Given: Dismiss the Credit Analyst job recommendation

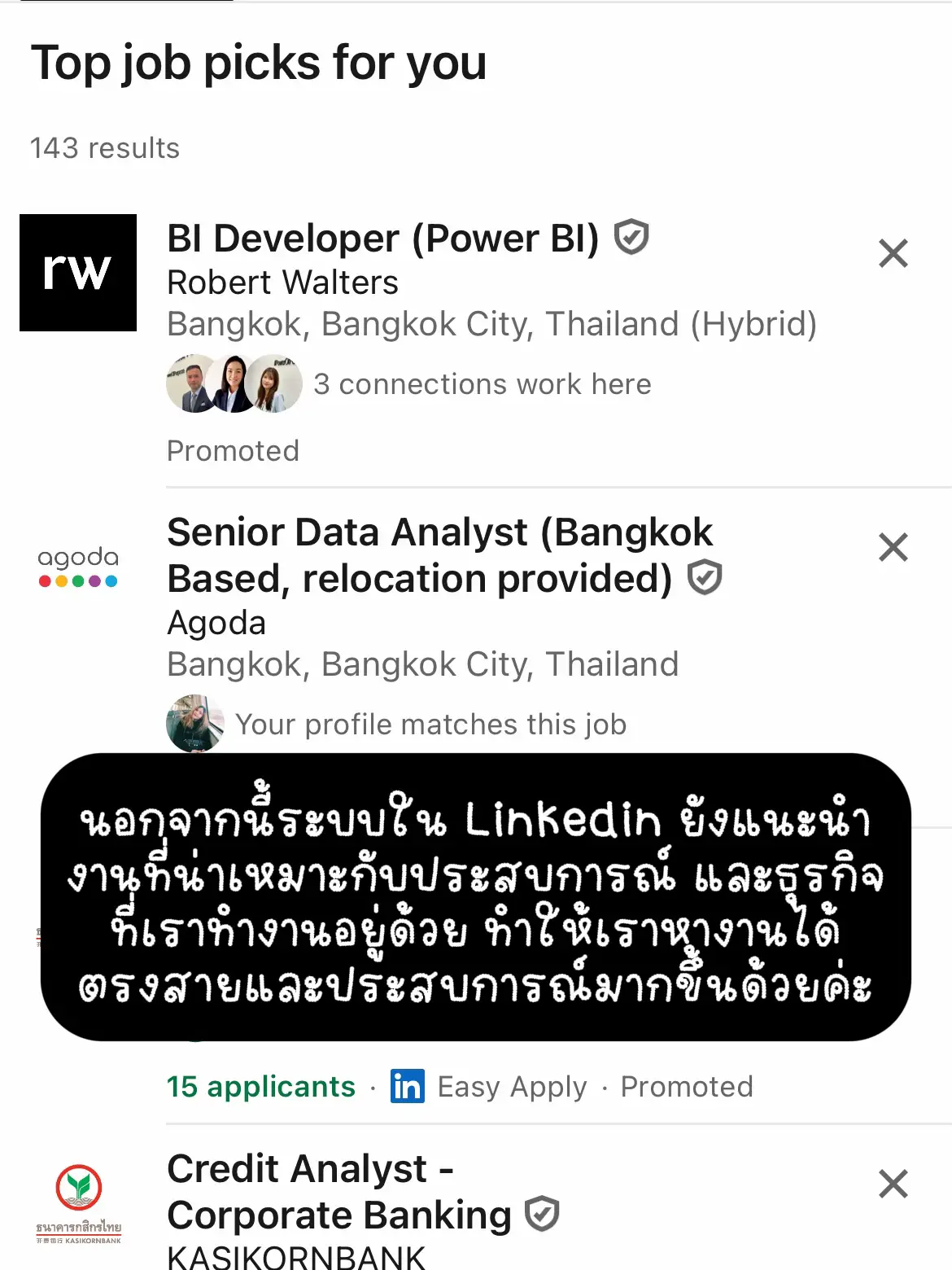Looking at the screenshot, I should point(893,1182).
